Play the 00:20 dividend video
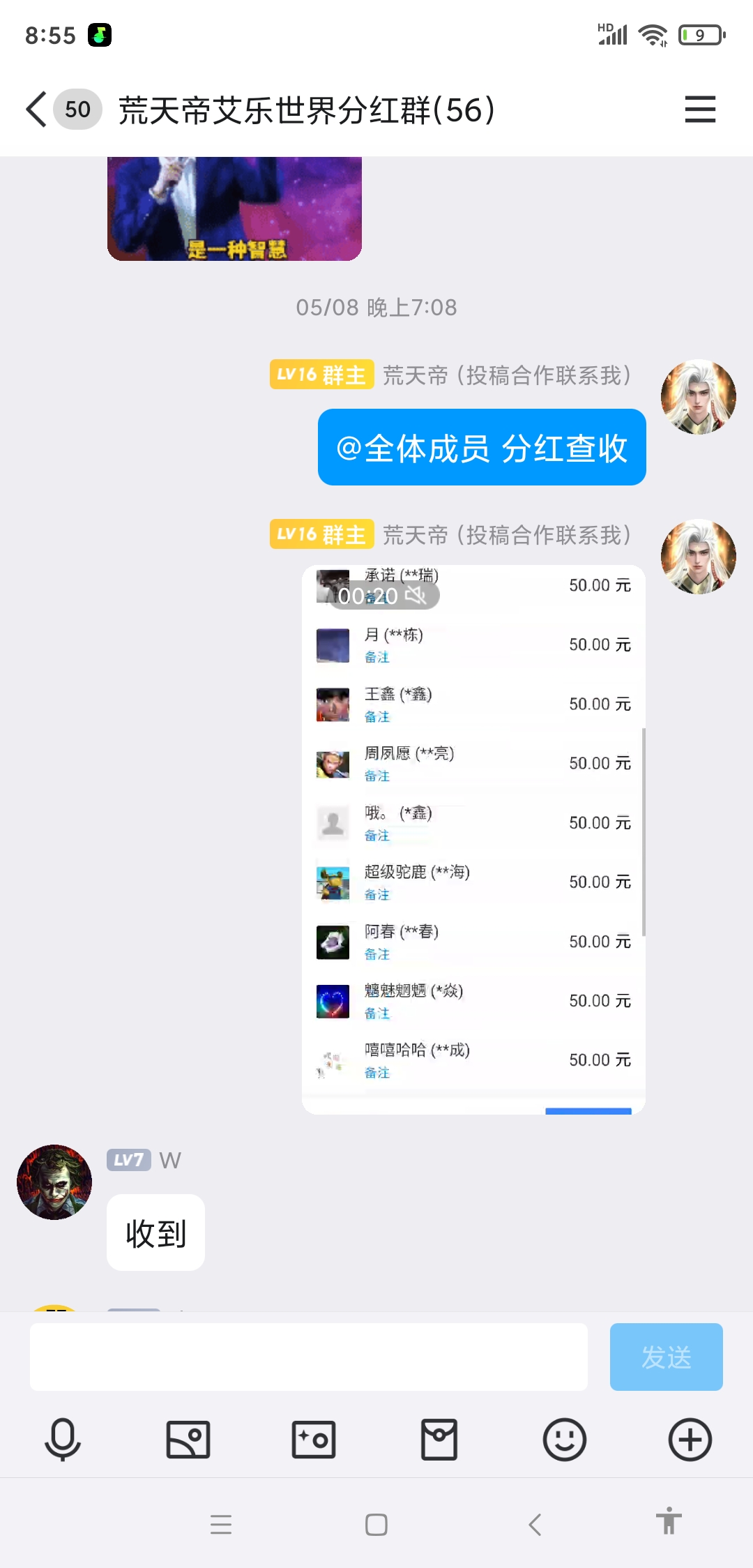Viewport: 753px width, 1568px height. click(x=473, y=839)
